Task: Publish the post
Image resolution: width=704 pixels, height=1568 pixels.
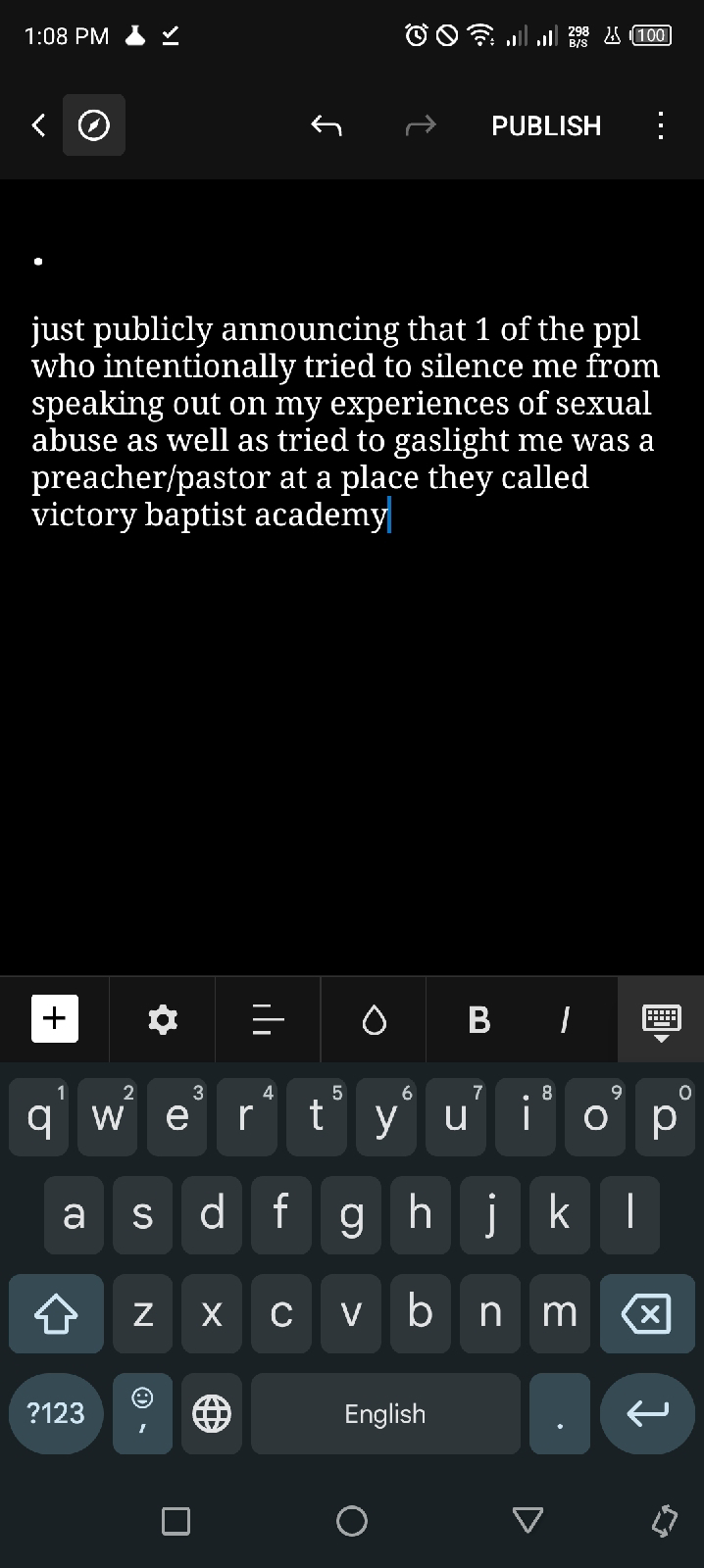Action: click(x=546, y=125)
